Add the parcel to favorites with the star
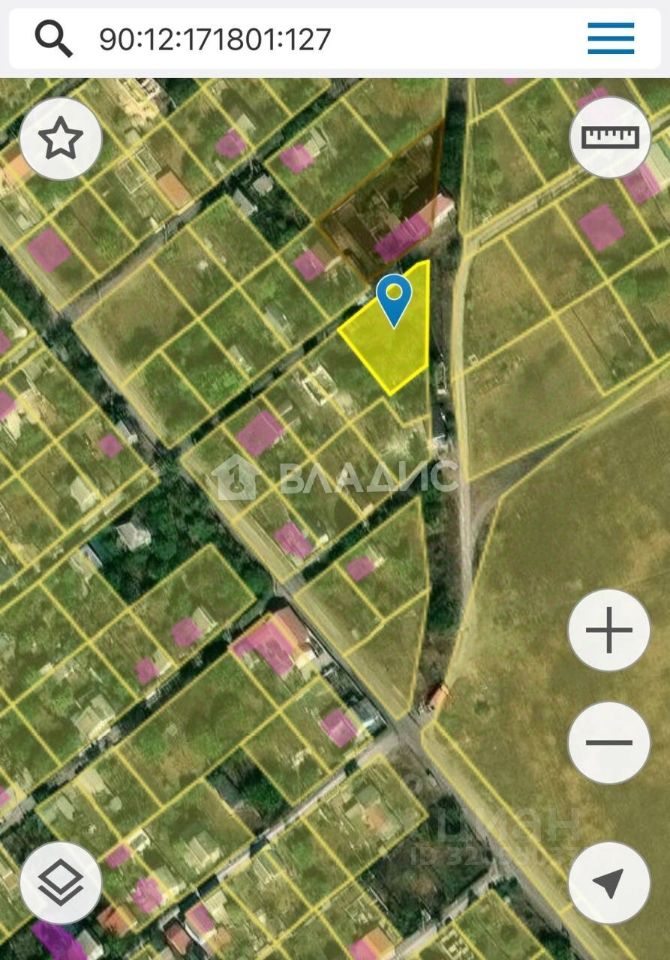 [60, 138]
